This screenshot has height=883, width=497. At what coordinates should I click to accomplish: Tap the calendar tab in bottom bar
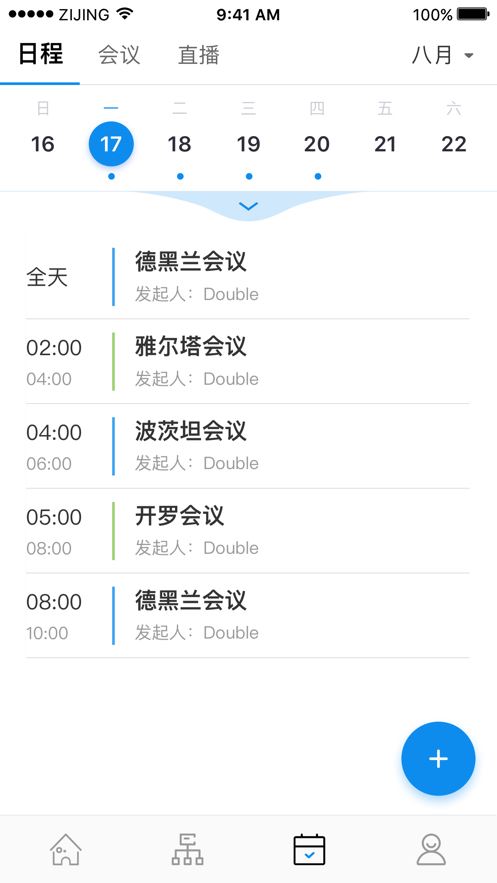pyautogui.click(x=310, y=849)
